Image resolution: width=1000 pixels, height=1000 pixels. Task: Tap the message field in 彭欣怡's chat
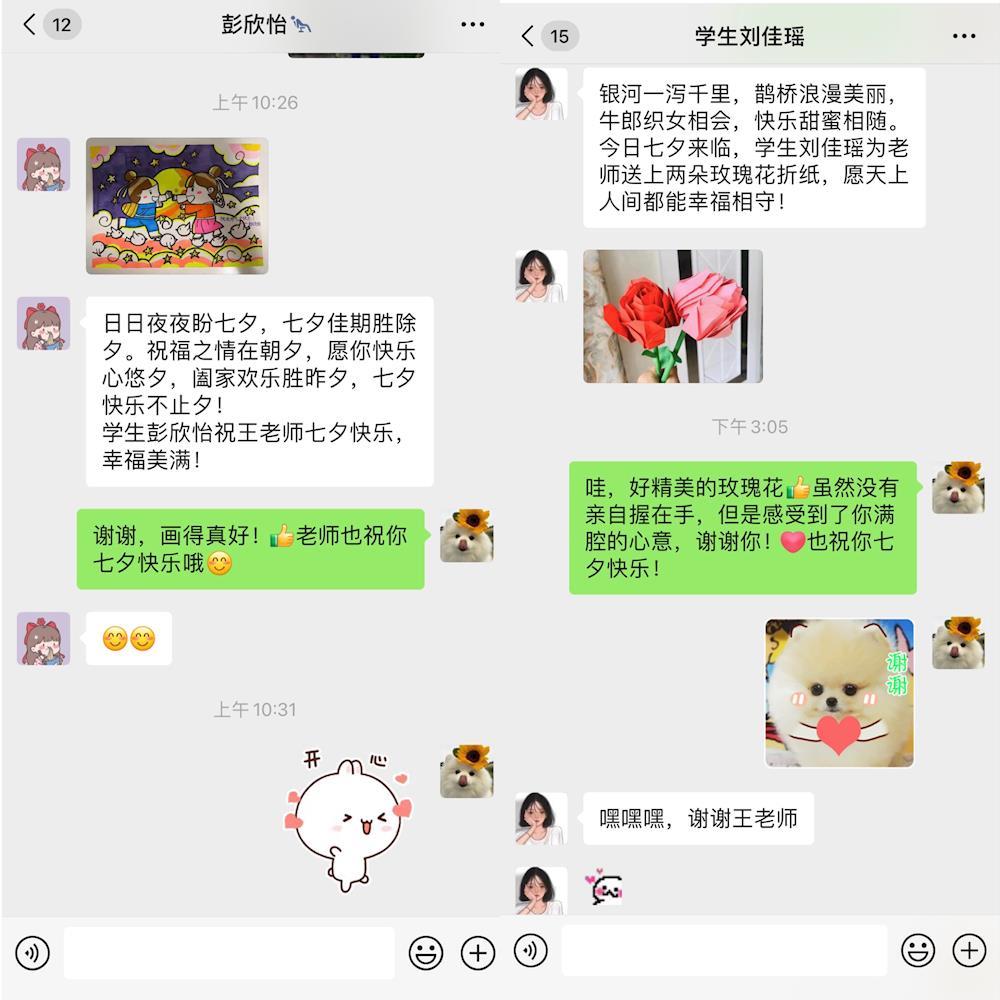(229, 953)
